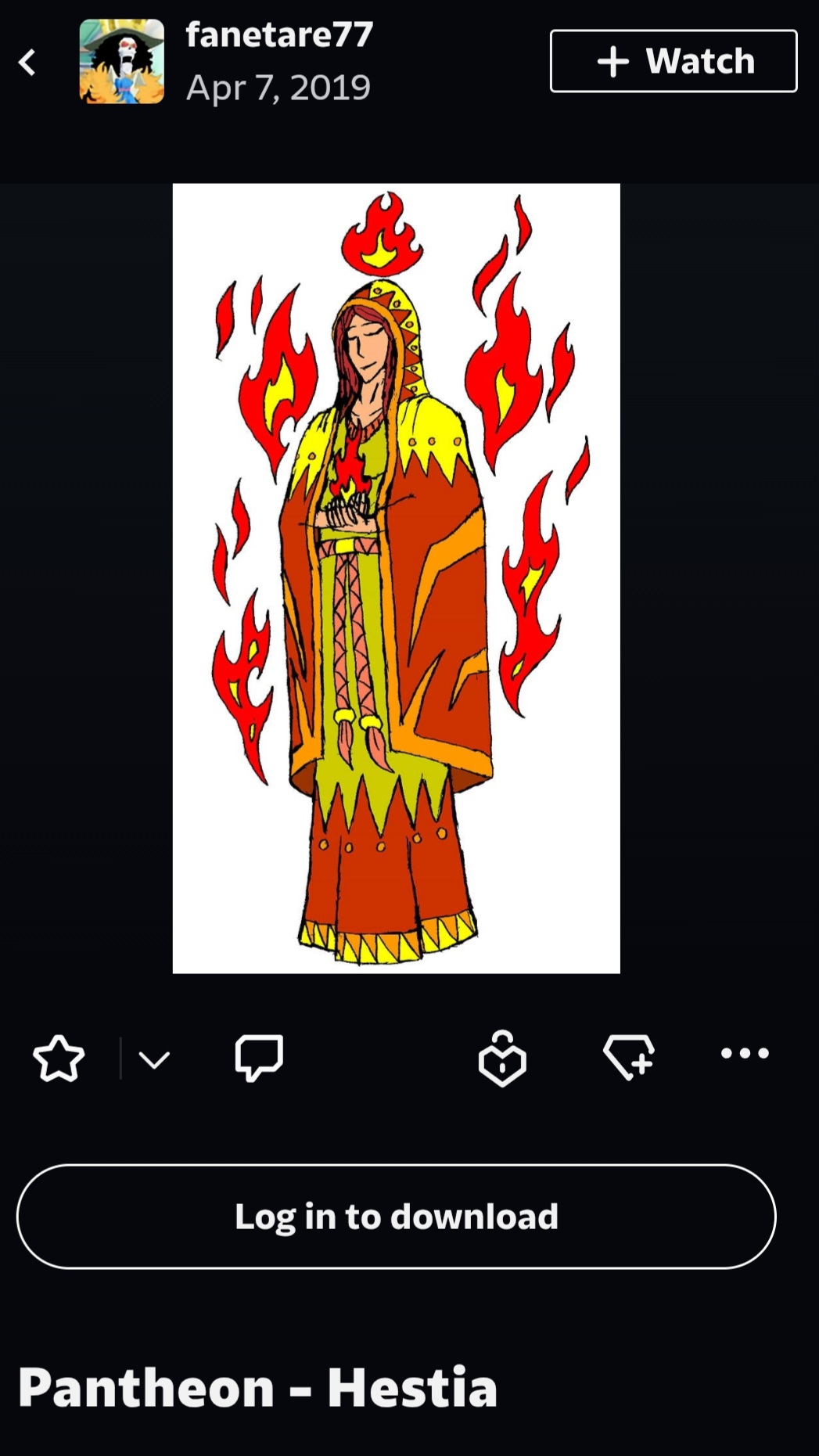The height and width of the screenshot is (1456, 819).
Task: Add this deviation to favourites with the star
Action: pyautogui.click(x=59, y=1059)
